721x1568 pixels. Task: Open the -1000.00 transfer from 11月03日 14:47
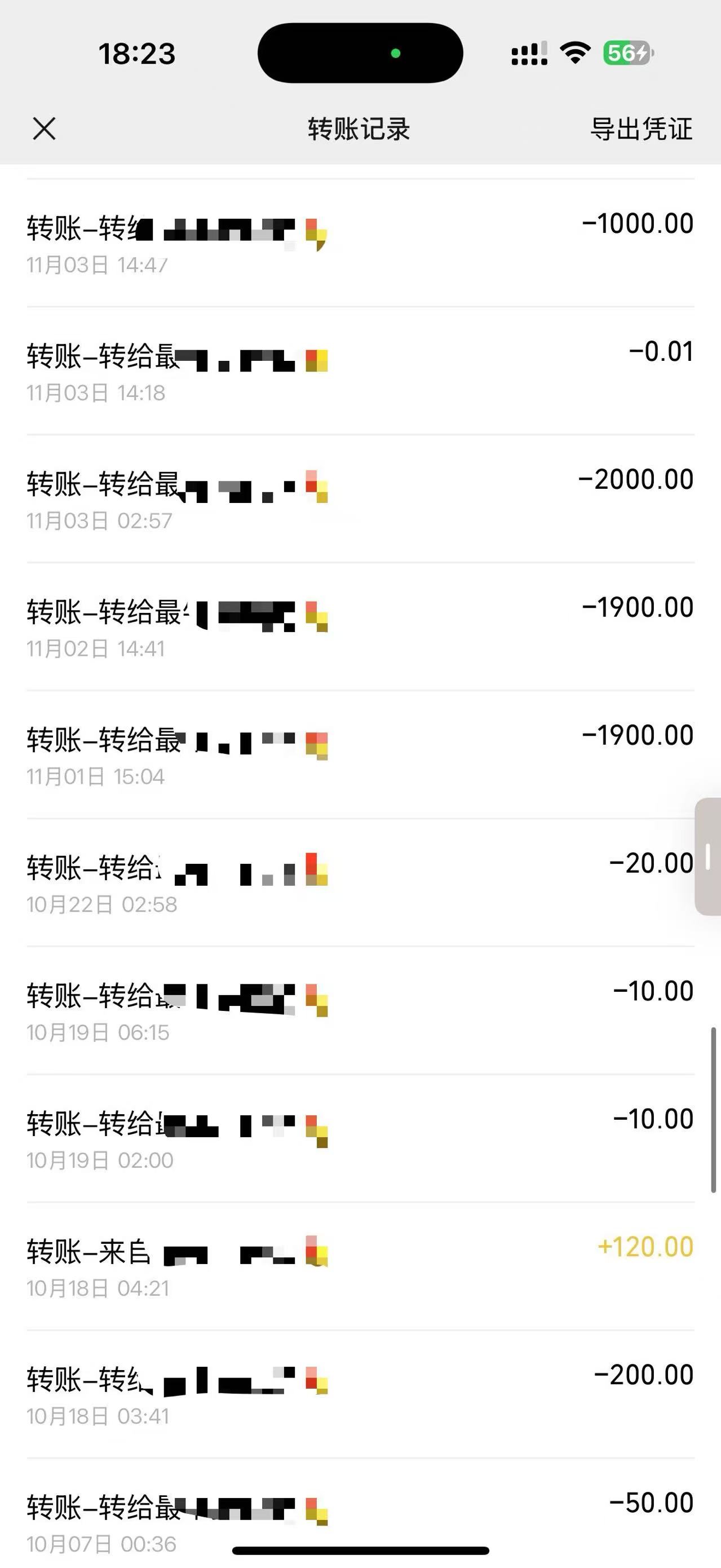360,243
